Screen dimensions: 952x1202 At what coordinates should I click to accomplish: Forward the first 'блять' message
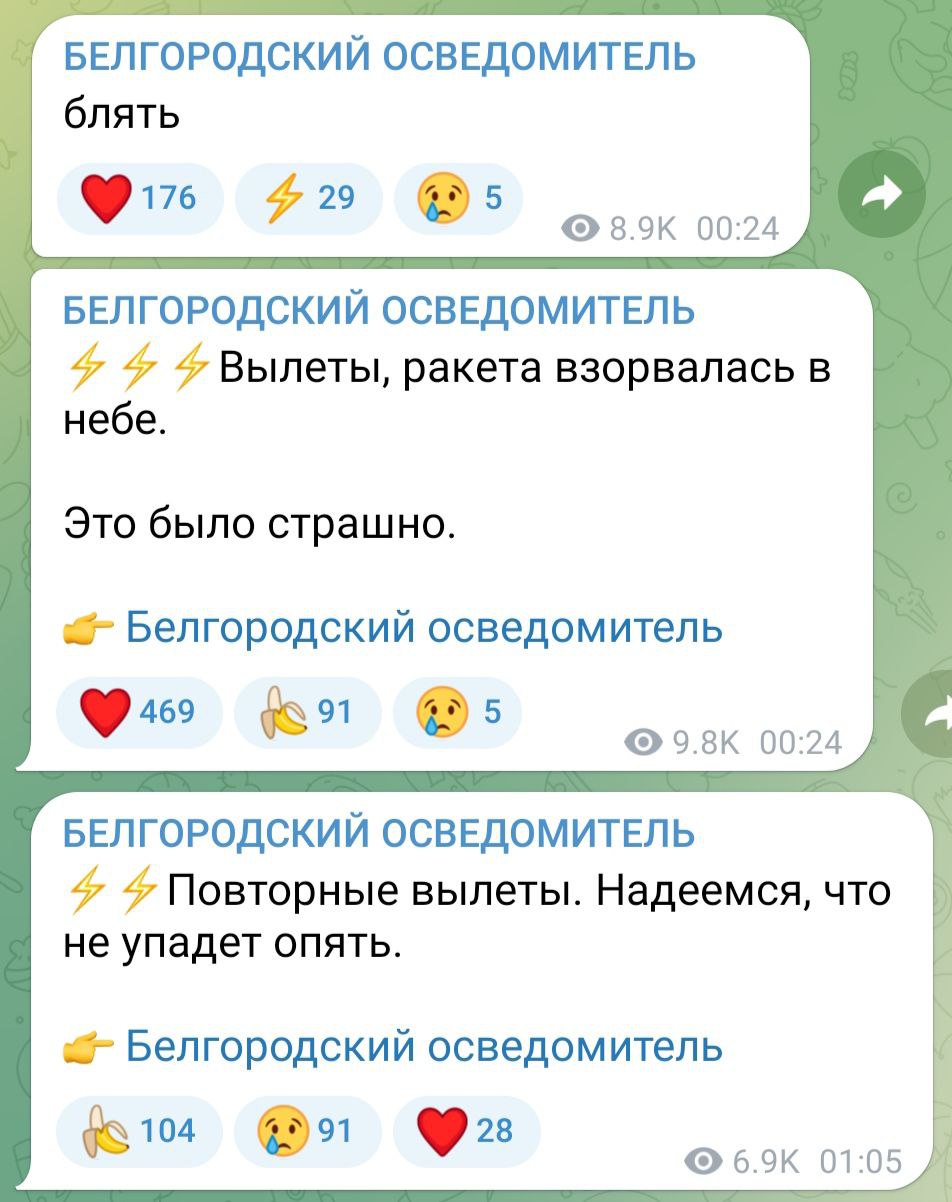[883, 199]
